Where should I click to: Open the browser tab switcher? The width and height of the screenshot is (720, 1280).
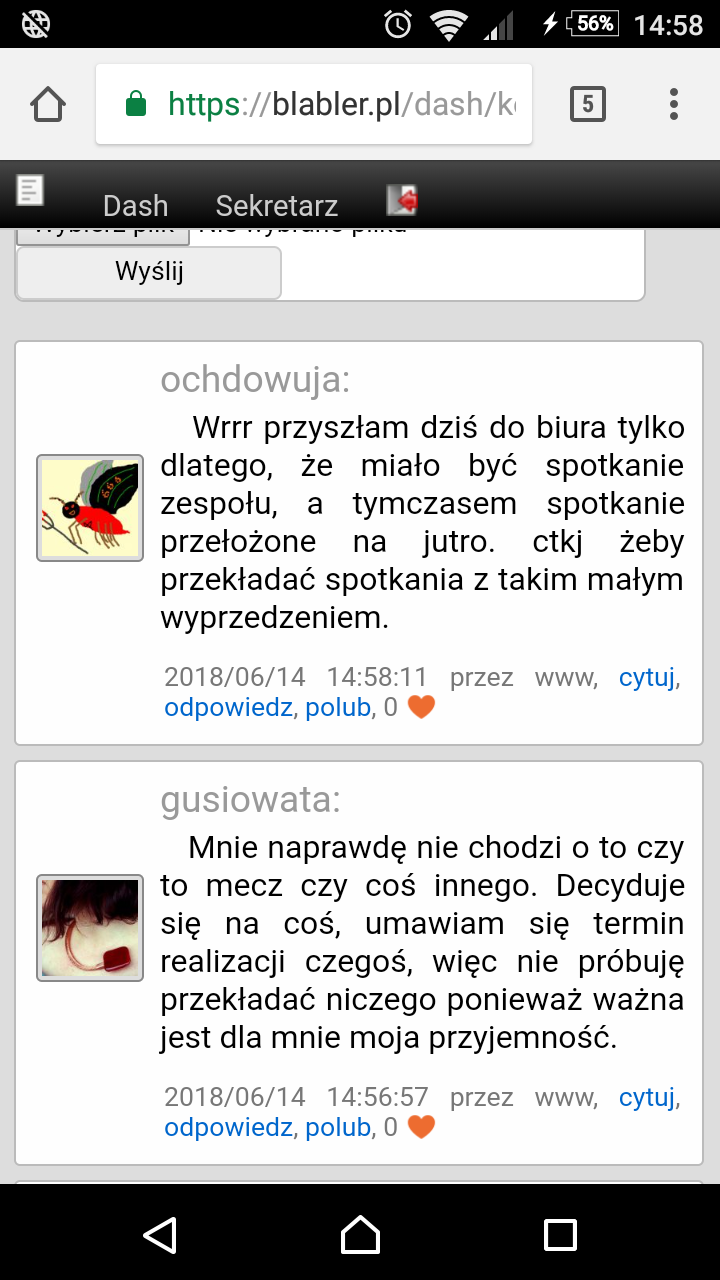click(588, 104)
